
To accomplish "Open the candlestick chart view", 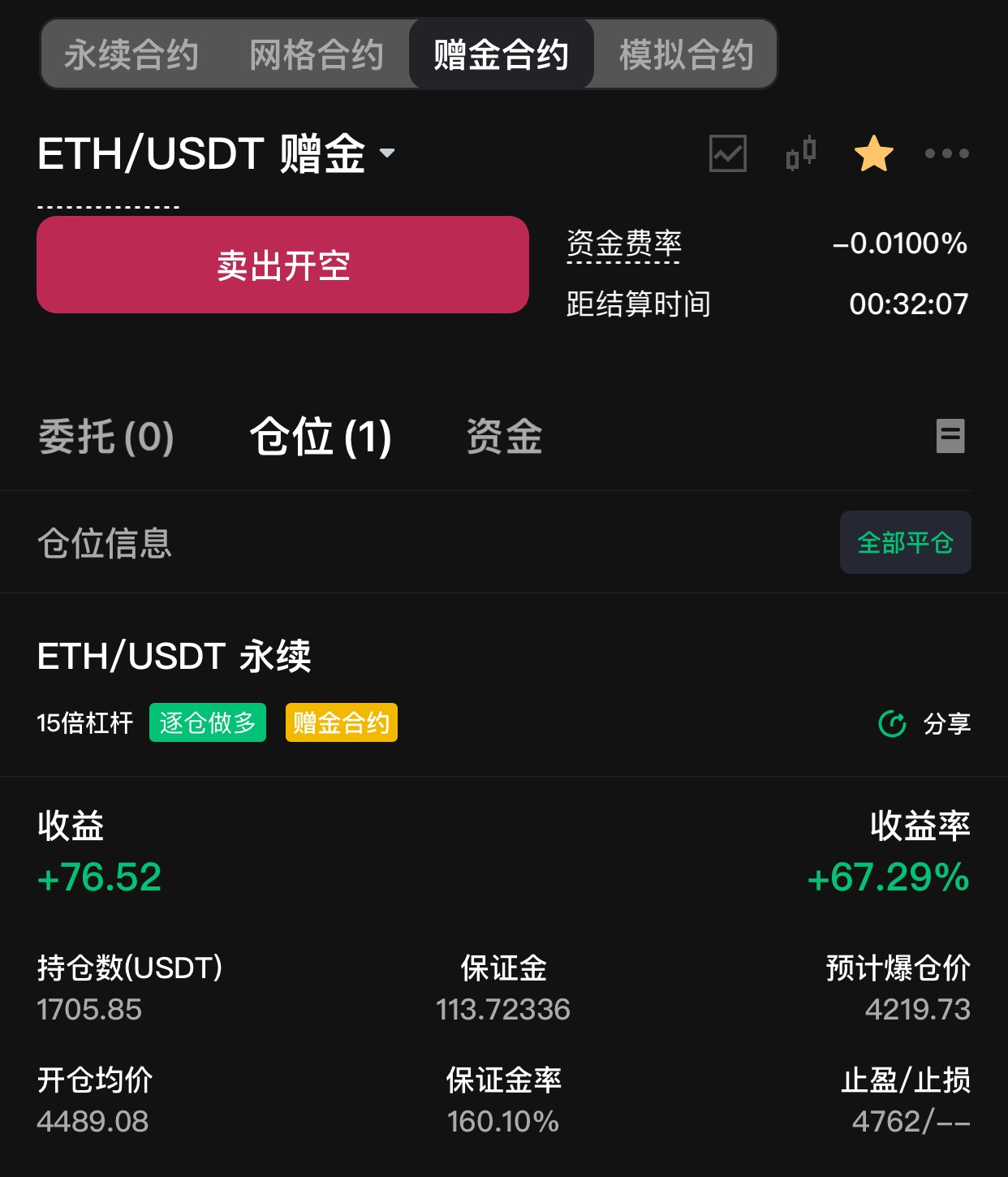I will (x=801, y=153).
